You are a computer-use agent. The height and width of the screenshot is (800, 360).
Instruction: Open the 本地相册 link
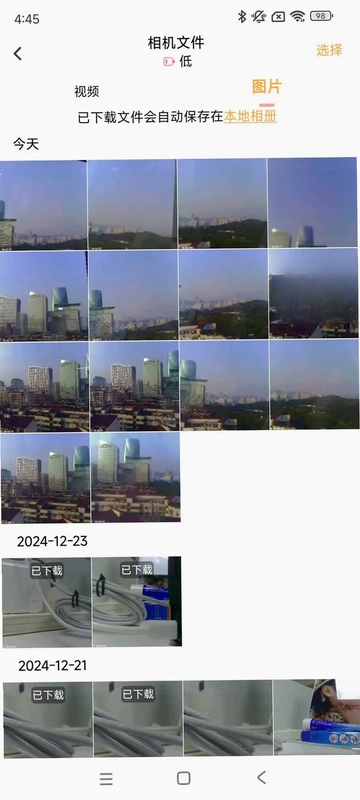pos(250,117)
